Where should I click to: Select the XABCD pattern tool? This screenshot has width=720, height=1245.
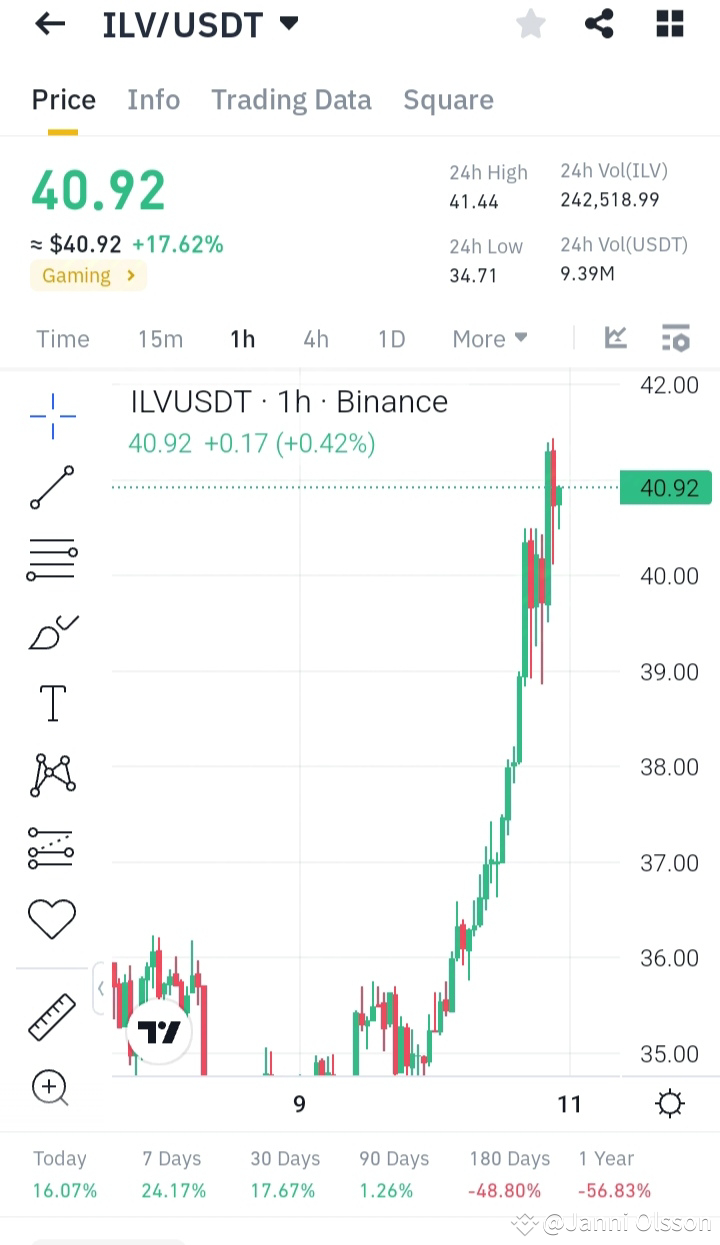pyautogui.click(x=51, y=774)
